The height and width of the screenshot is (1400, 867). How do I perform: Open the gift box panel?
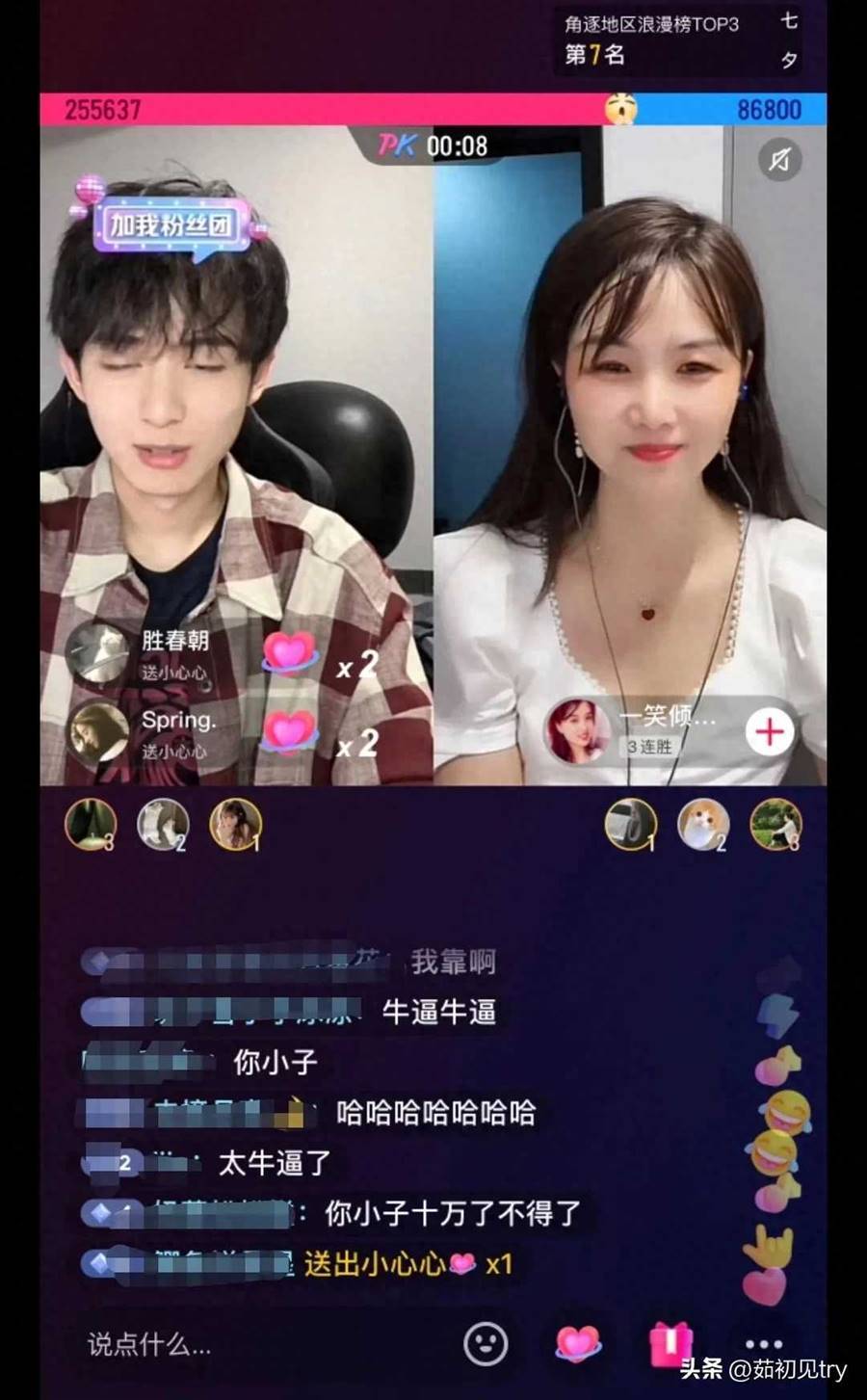671,1343
